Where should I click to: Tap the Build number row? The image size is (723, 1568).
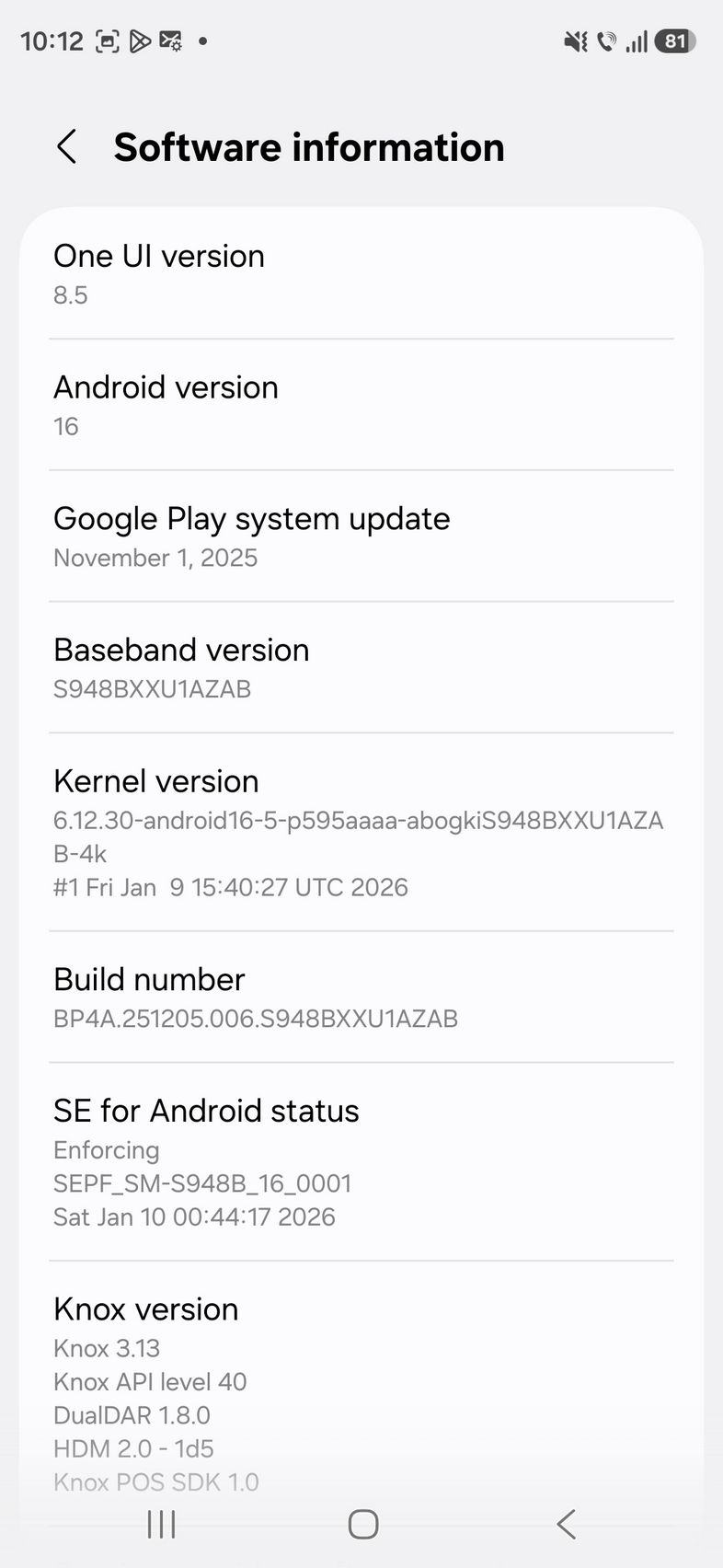click(x=361, y=997)
